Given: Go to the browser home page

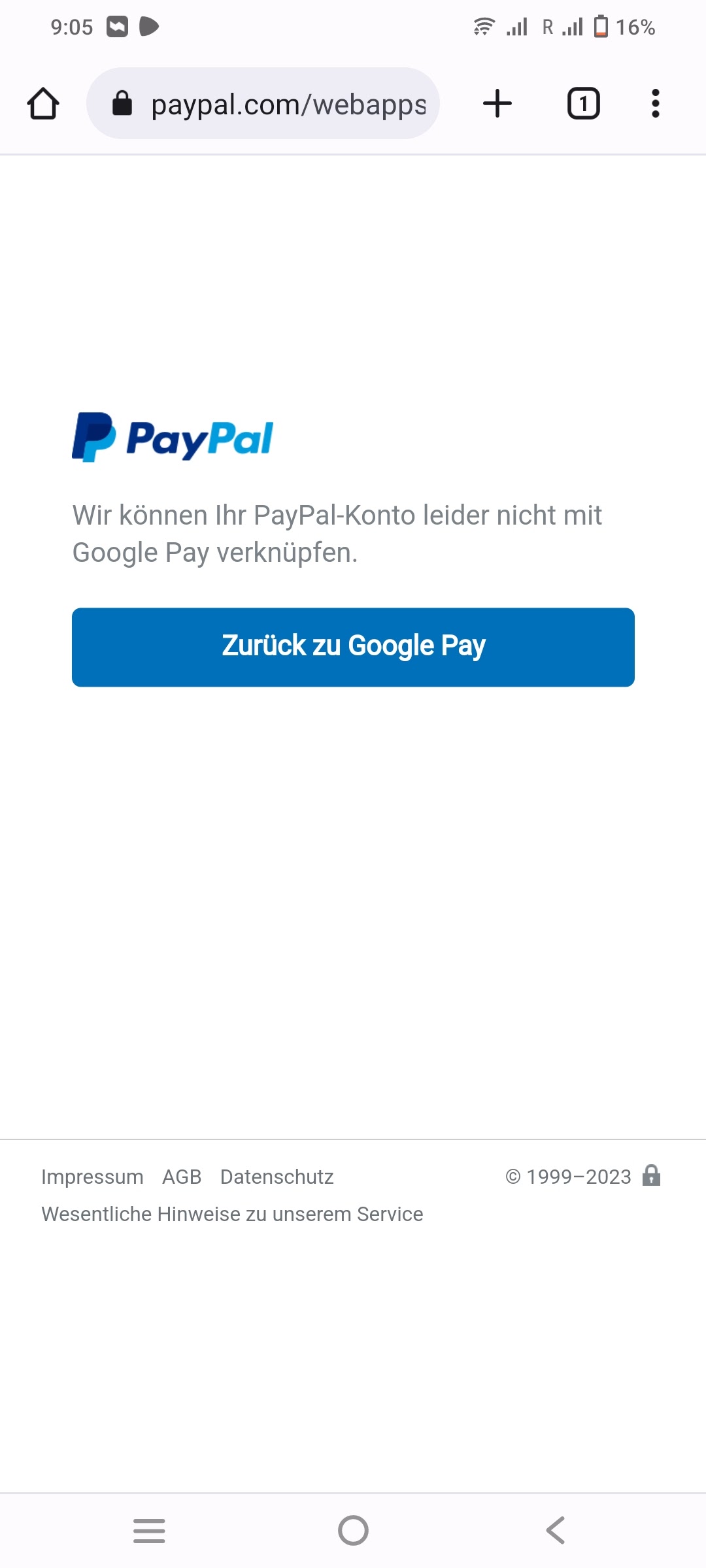Looking at the screenshot, I should coord(43,104).
